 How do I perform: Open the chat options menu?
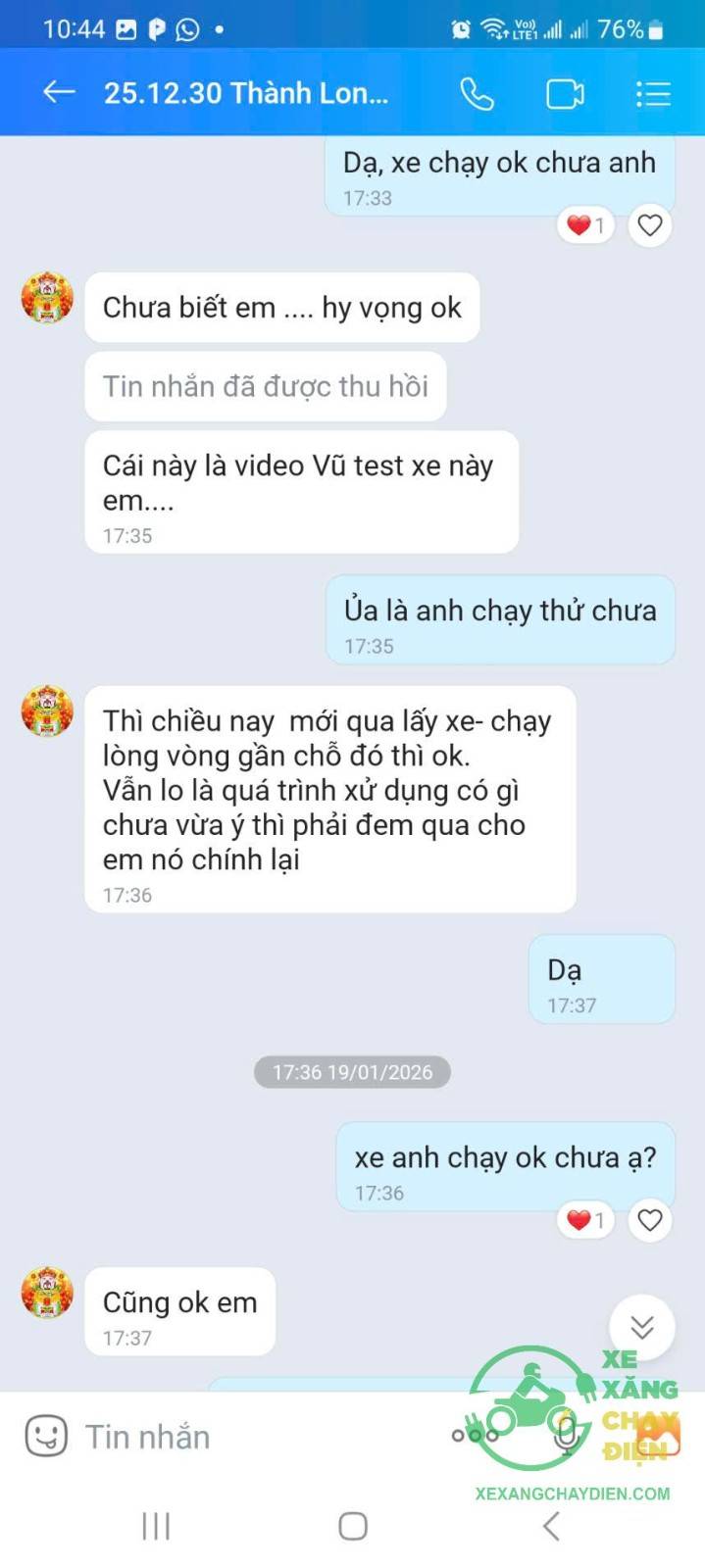pos(652,94)
